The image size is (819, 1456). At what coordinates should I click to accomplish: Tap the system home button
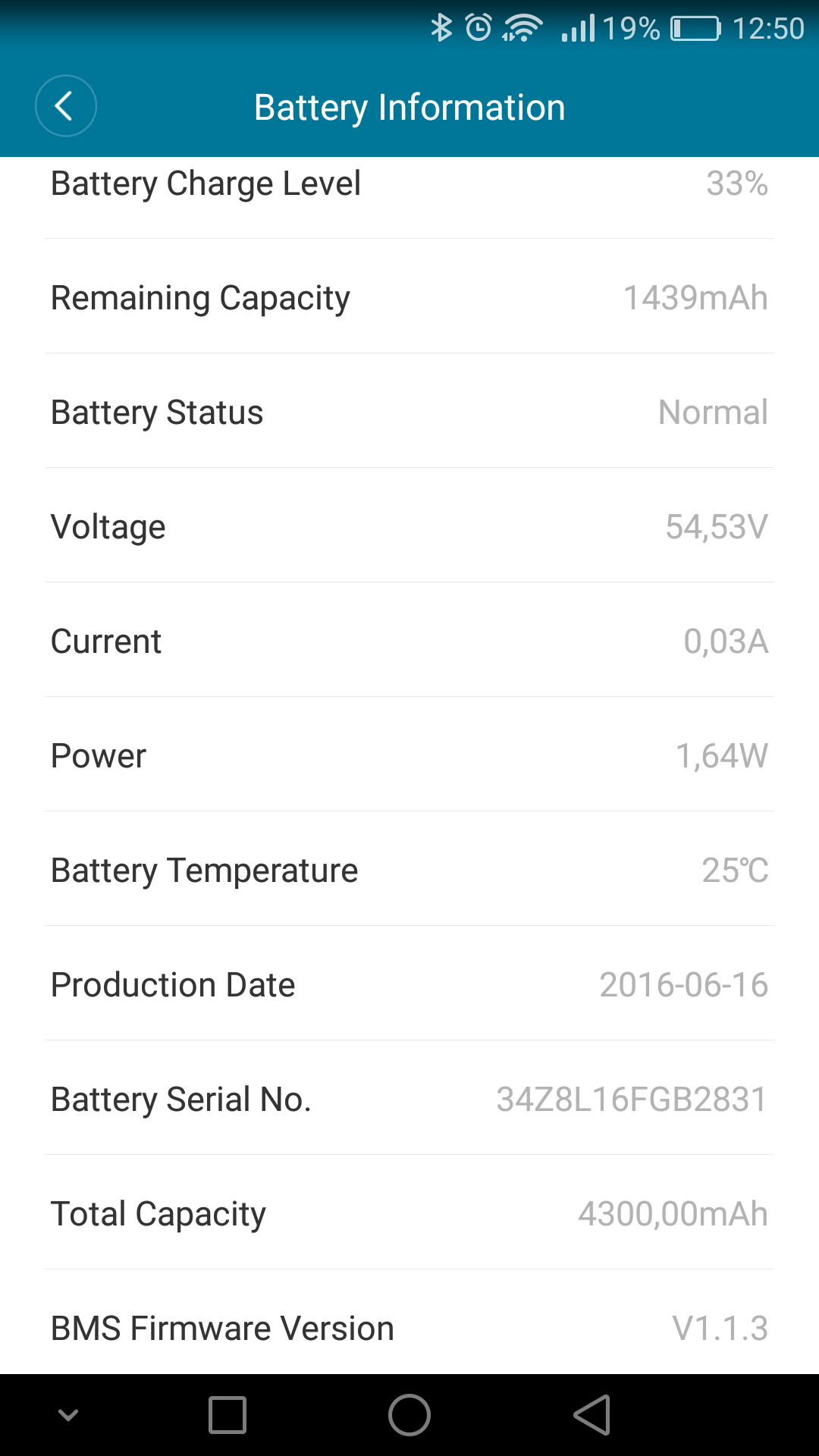409,1415
